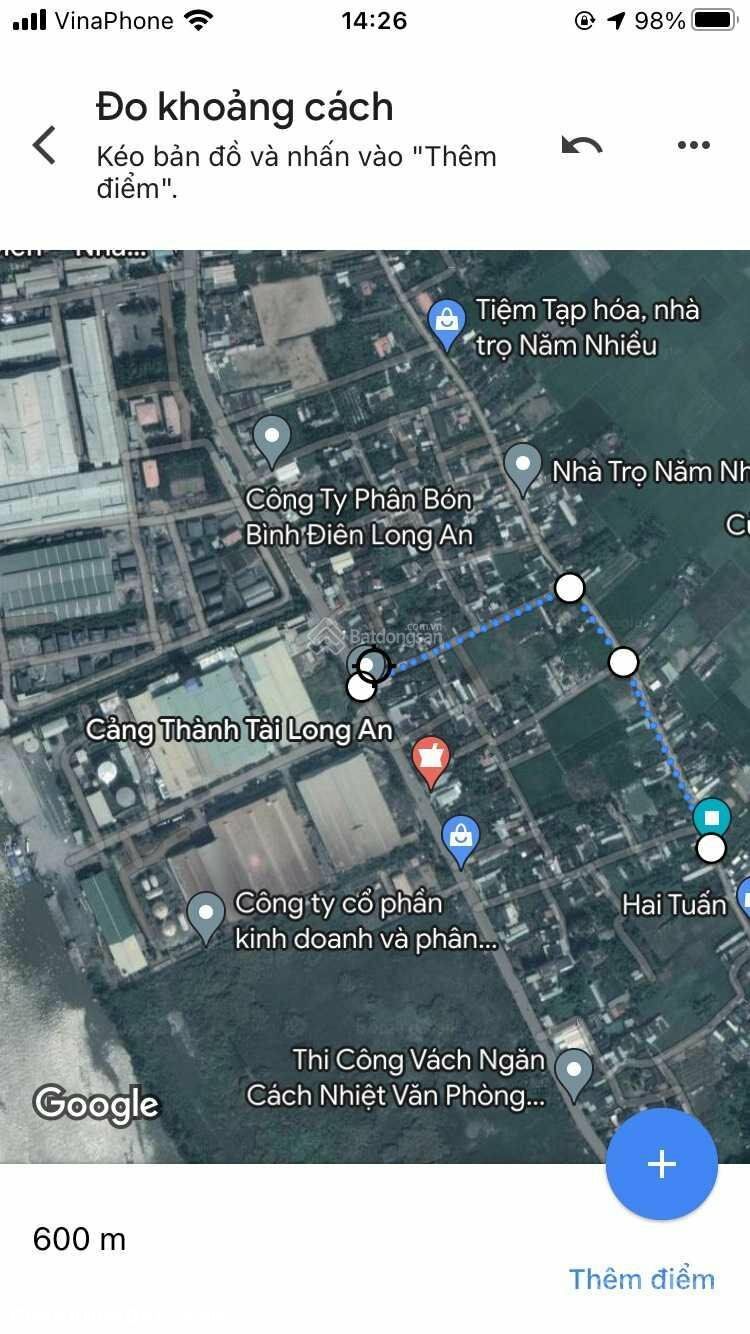Select the Công Ty Phân Bón location pin
The image size is (750, 1334).
[271, 438]
